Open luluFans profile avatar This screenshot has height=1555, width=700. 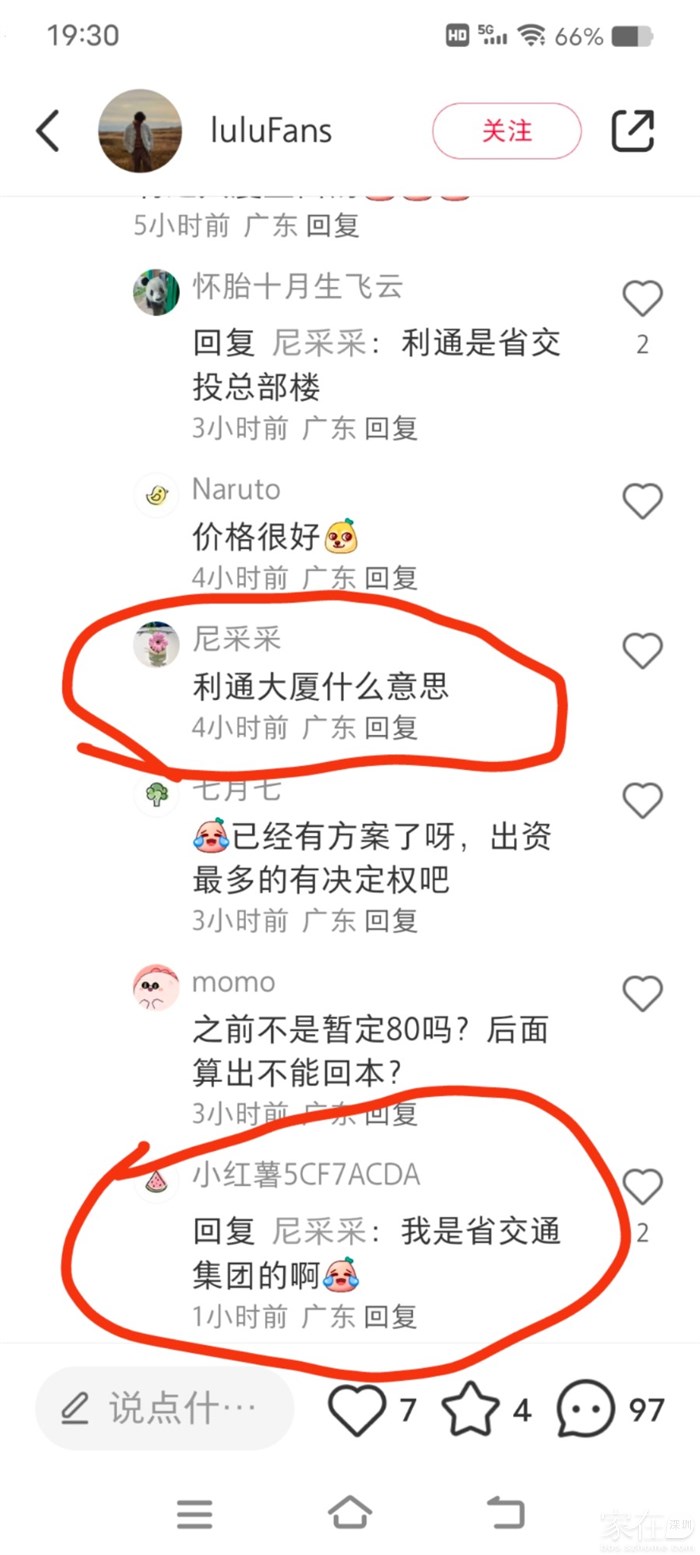[140, 131]
